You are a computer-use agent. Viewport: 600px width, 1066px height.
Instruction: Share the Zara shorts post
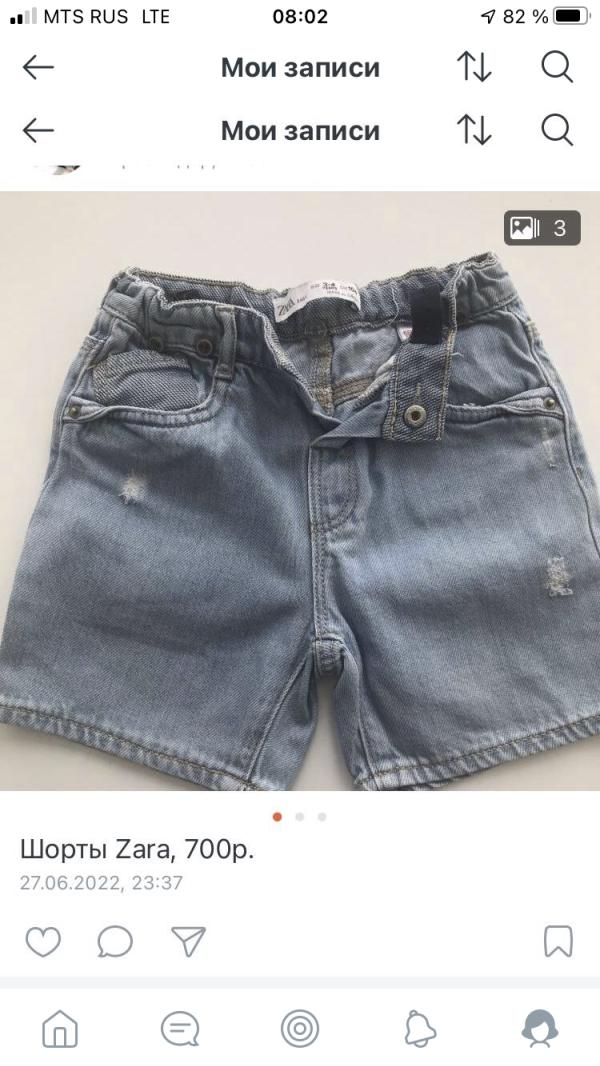pos(188,941)
